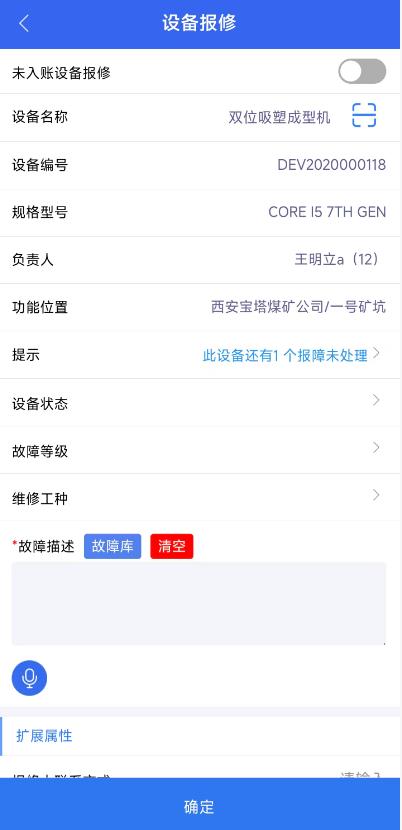Start voice input with the microphone button
402x830 pixels.
(x=29, y=678)
